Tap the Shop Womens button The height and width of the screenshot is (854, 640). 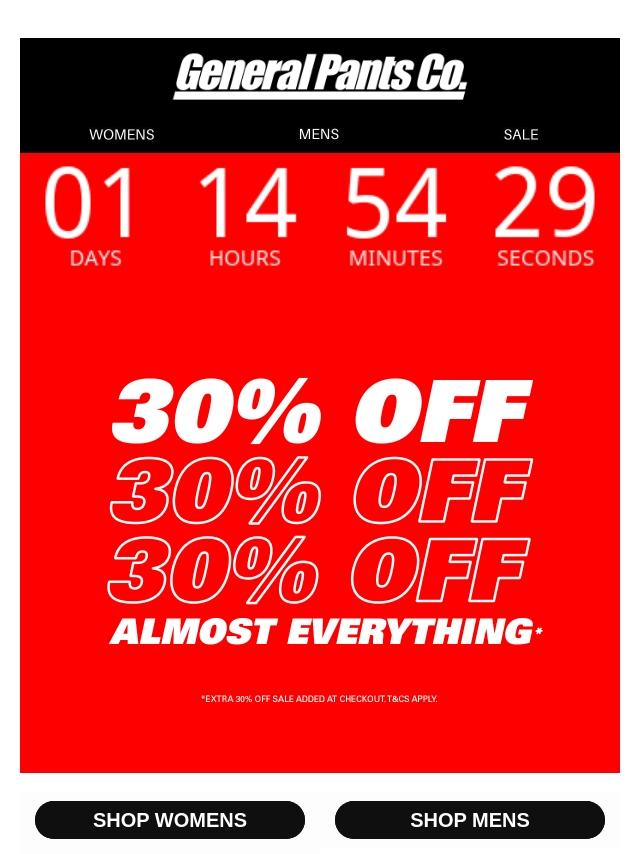[170, 820]
